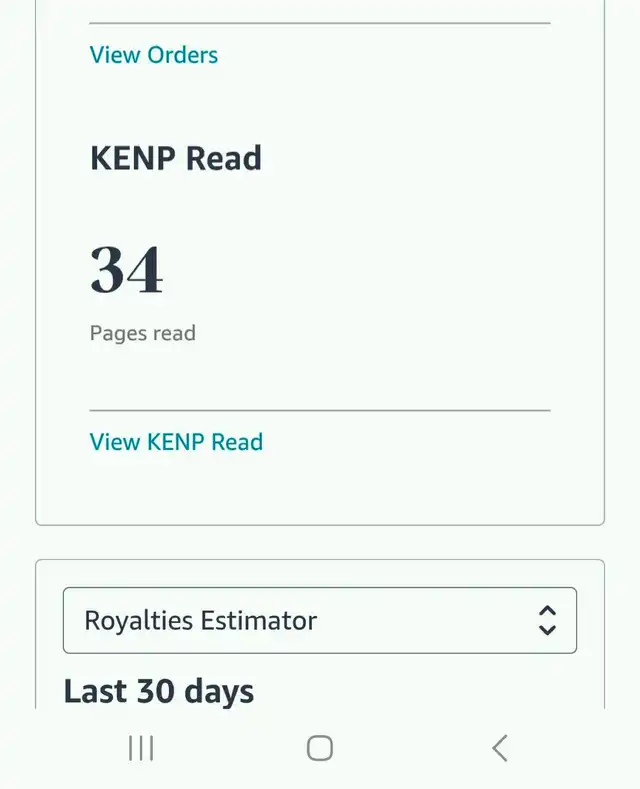
Task: Go back using the system back button
Action: 500,748
